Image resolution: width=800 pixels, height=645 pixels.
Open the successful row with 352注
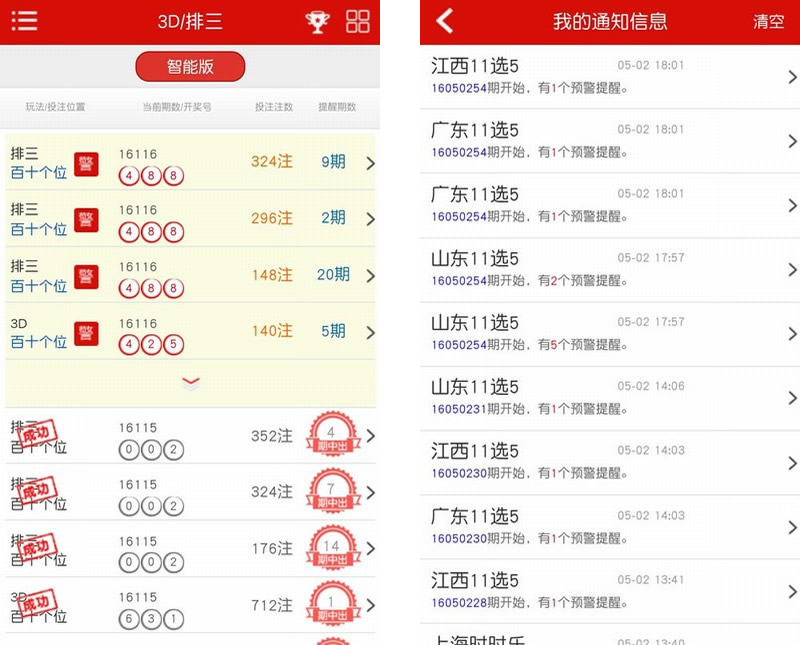pos(190,436)
